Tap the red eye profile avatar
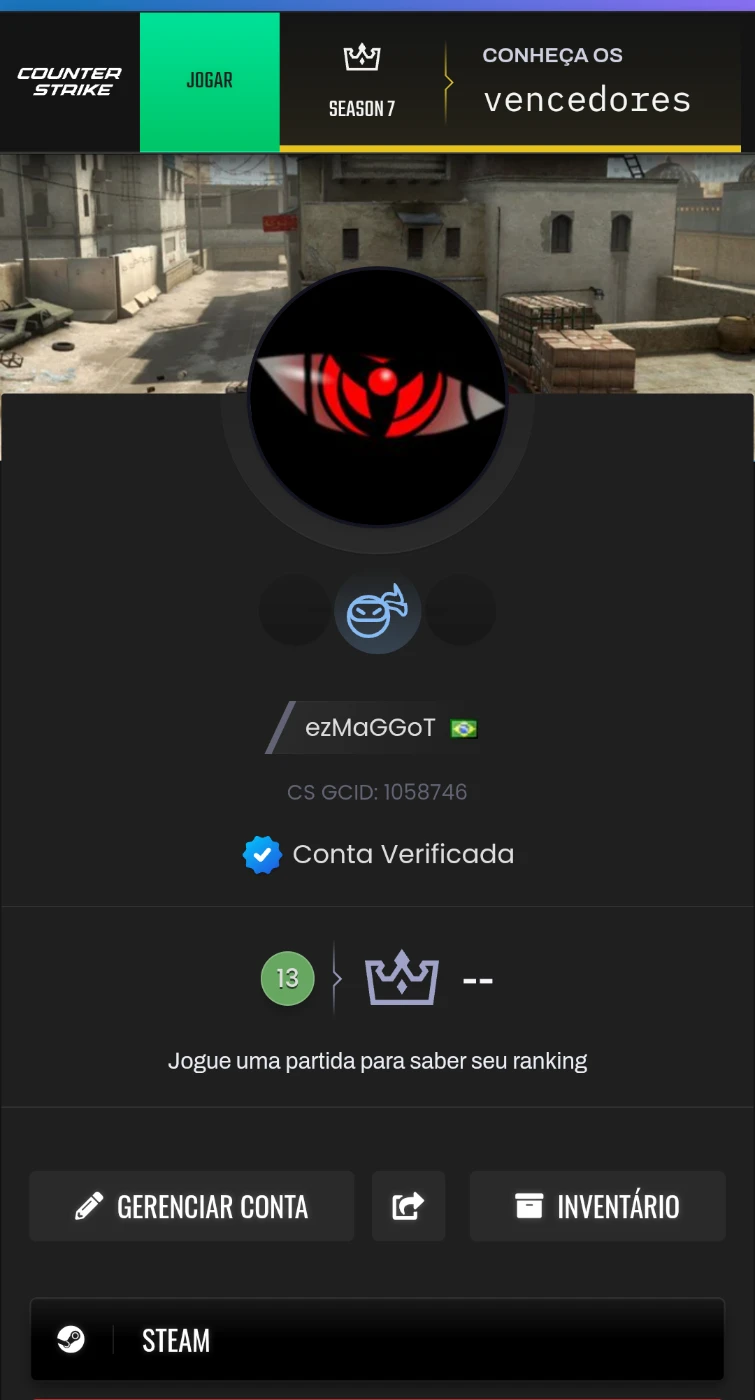Viewport: 755px width, 1400px height. tap(378, 396)
